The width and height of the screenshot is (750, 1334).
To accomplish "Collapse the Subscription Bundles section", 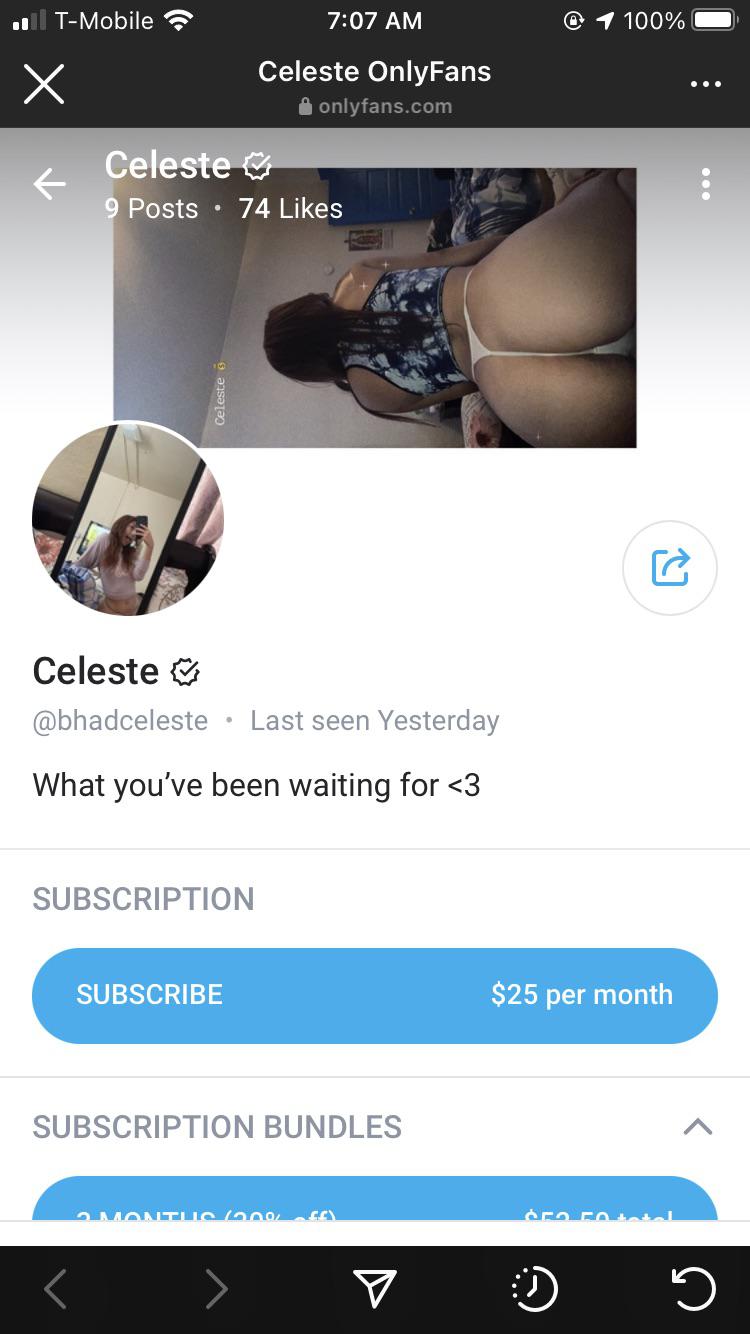I will (697, 1127).
